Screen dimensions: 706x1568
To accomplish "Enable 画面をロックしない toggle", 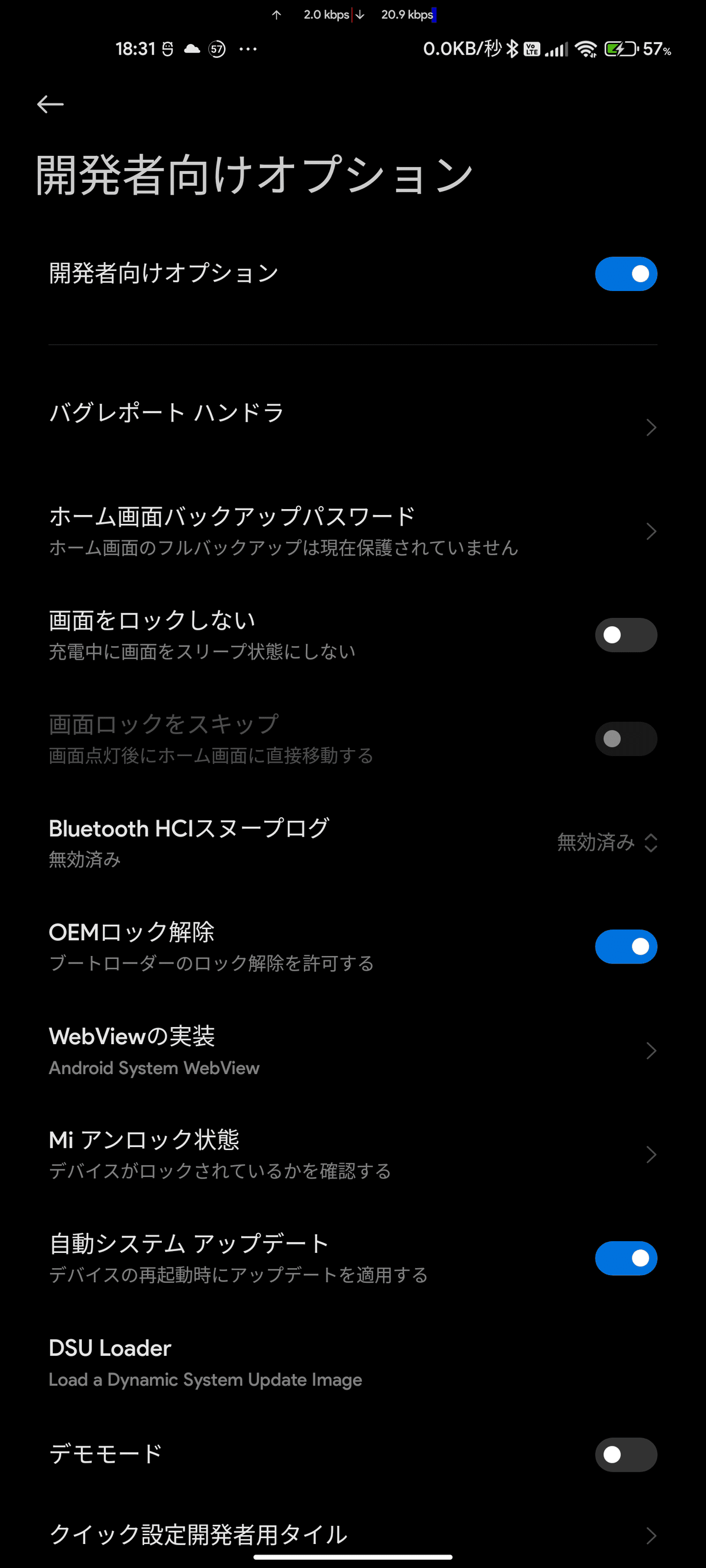I will (x=625, y=635).
